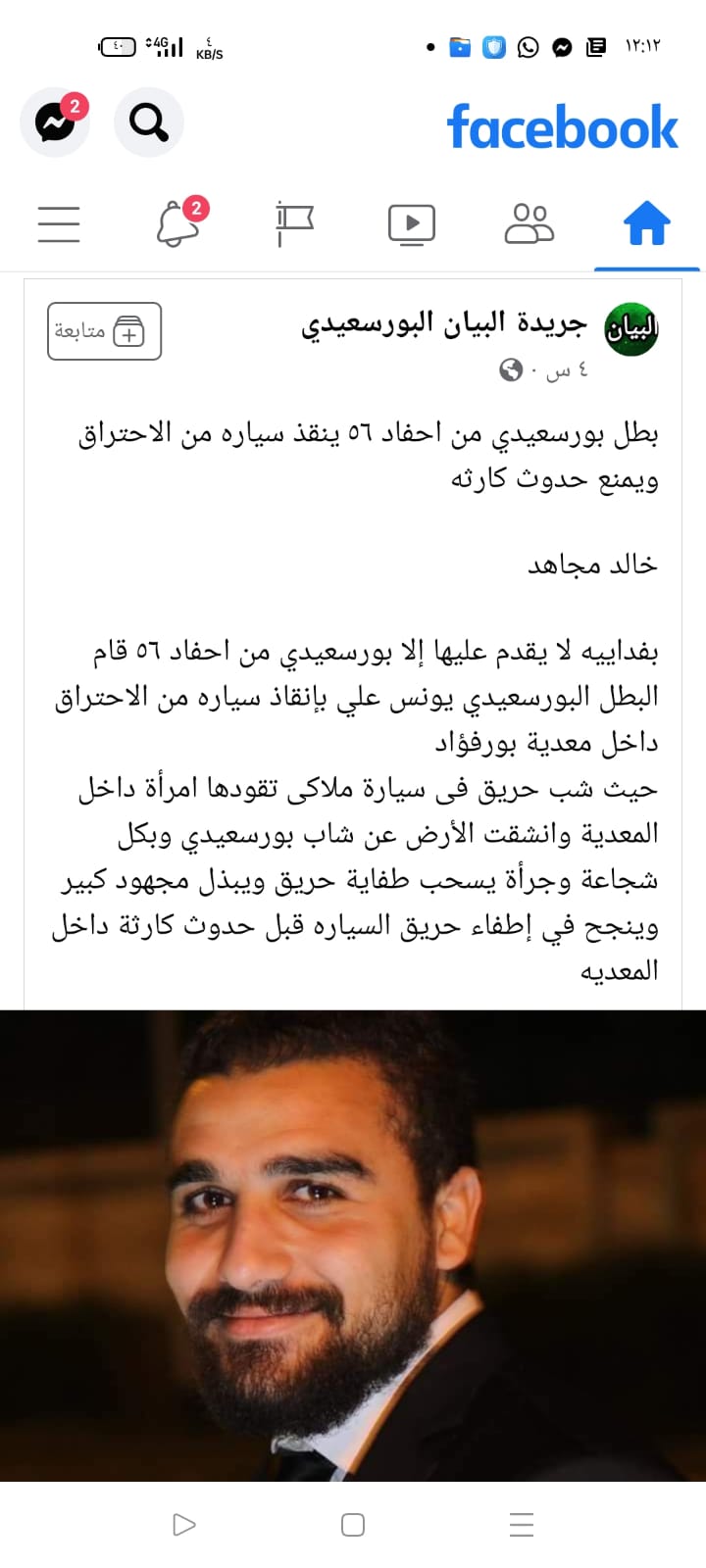The image size is (706, 1568).
Task: Open Facebook search
Action: (149, 122)
